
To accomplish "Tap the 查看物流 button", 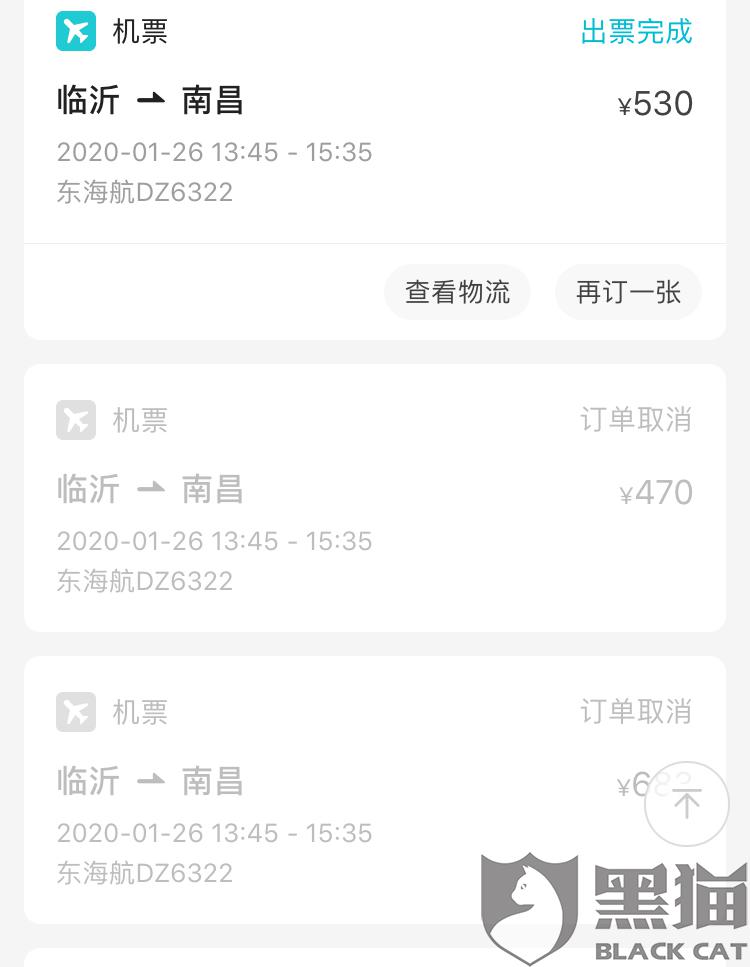I will (457, 292).
